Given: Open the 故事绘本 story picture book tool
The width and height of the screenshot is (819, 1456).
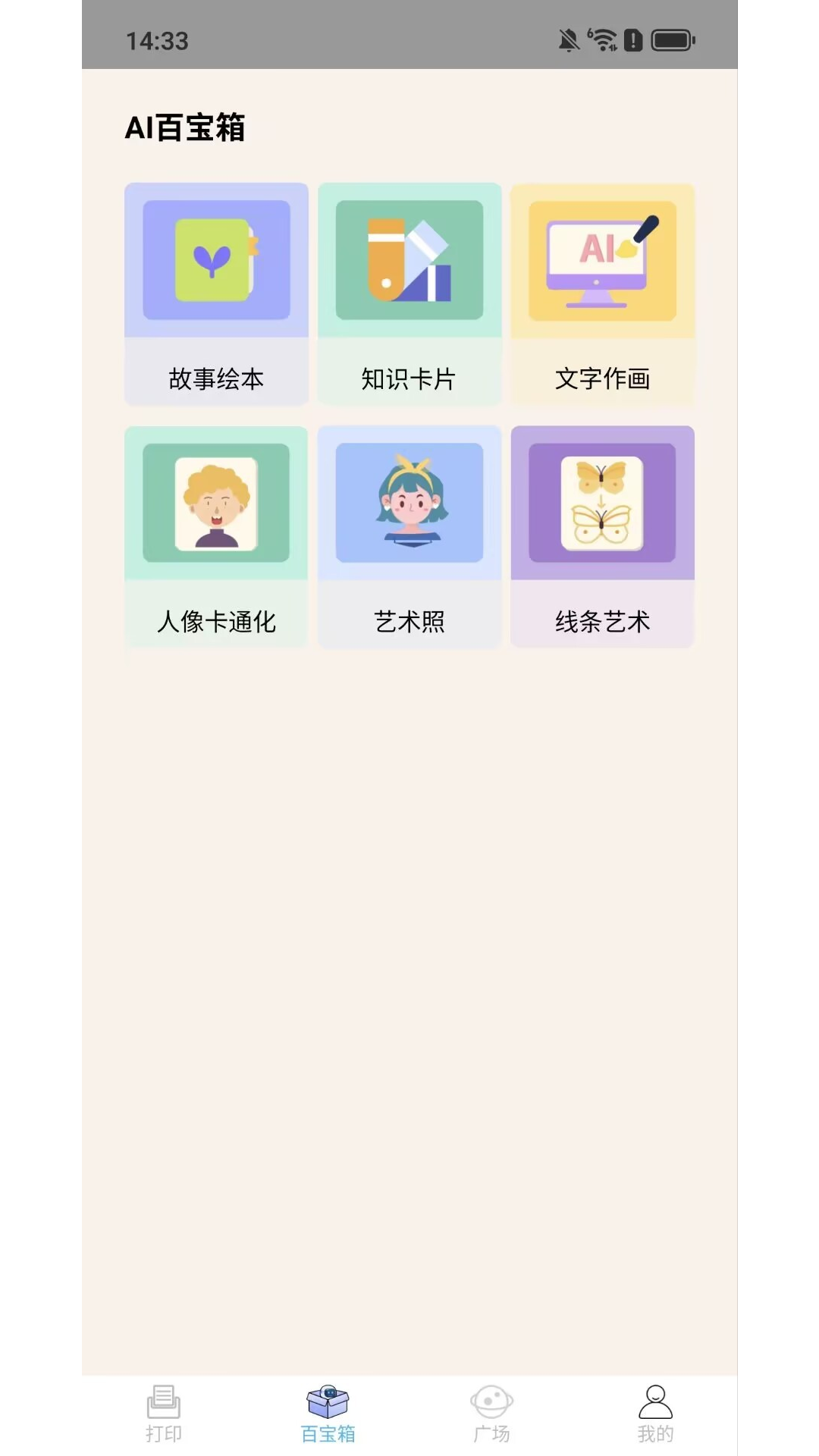Looking at the screenshot, I should point(216,294).
